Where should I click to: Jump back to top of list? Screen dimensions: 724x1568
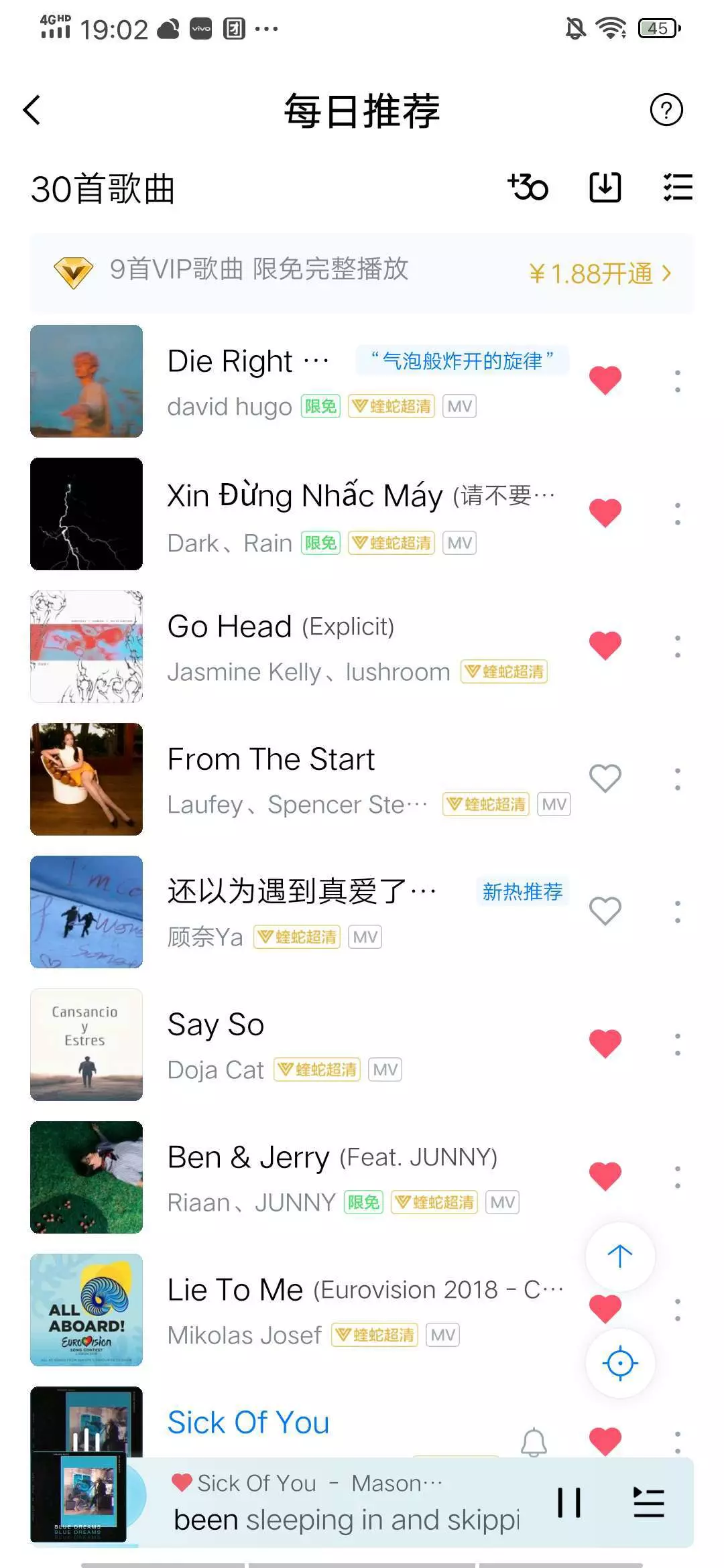pos(619,1256)
